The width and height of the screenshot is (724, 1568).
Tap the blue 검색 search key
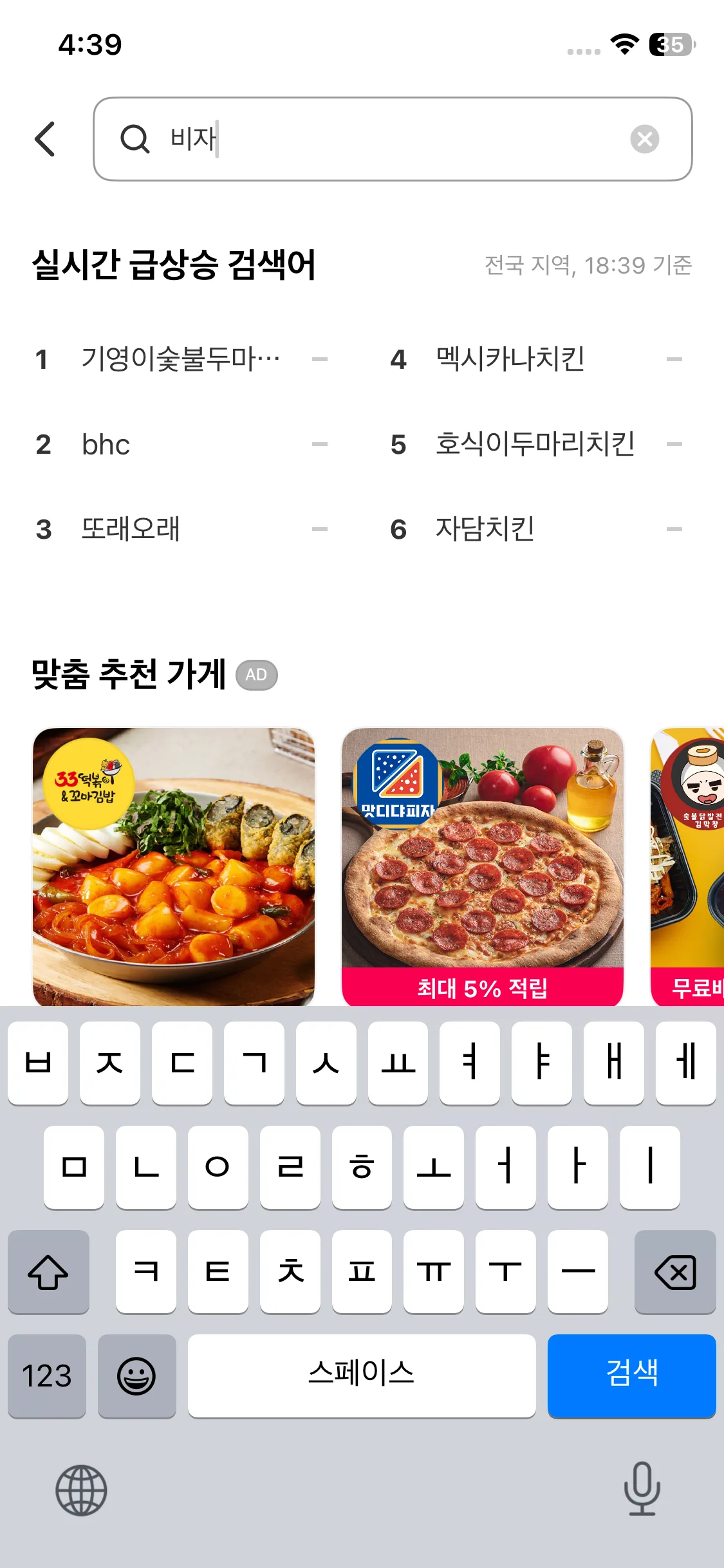point(631,1376)
